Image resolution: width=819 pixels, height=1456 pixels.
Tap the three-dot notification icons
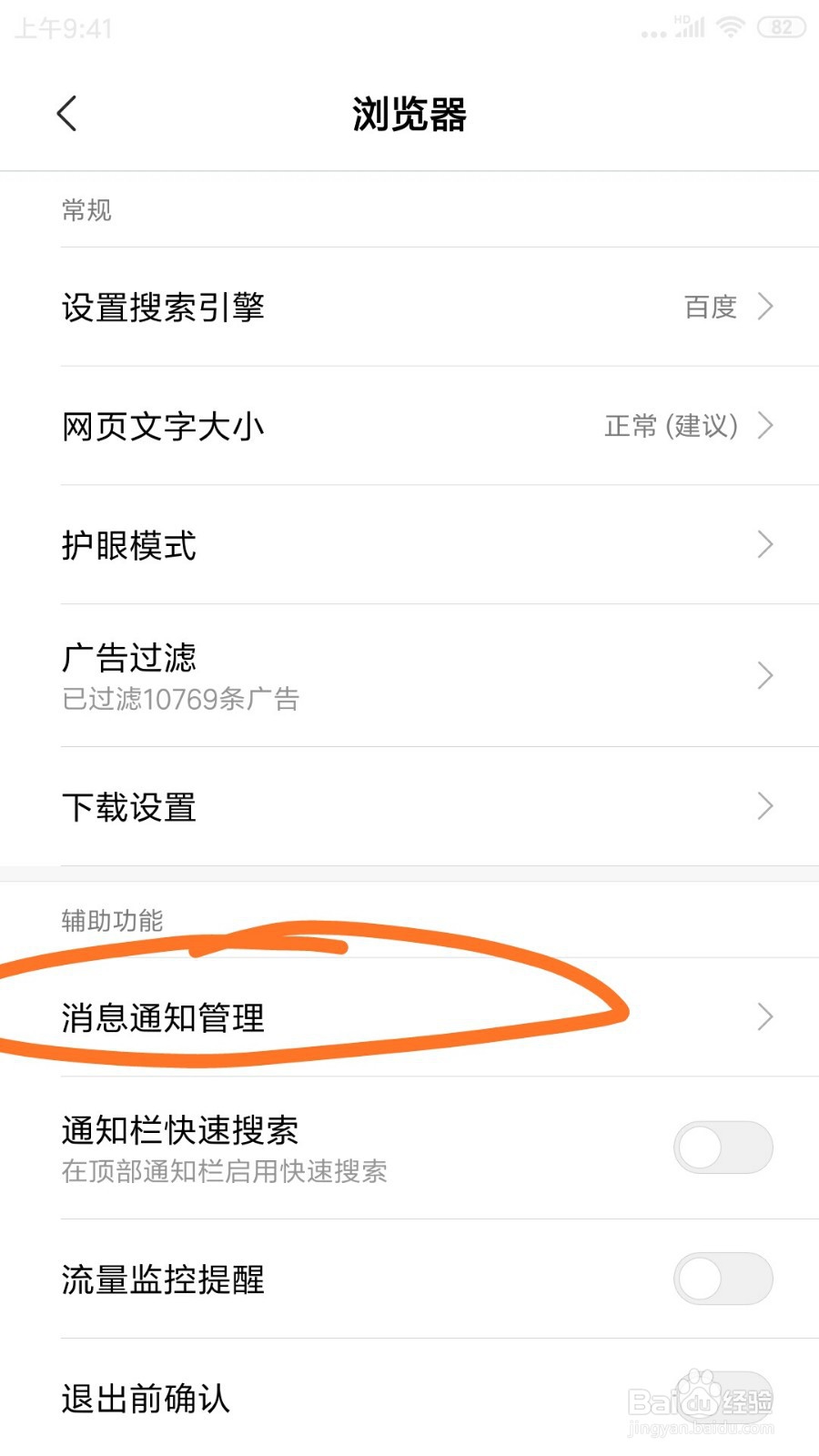(652, 33)
